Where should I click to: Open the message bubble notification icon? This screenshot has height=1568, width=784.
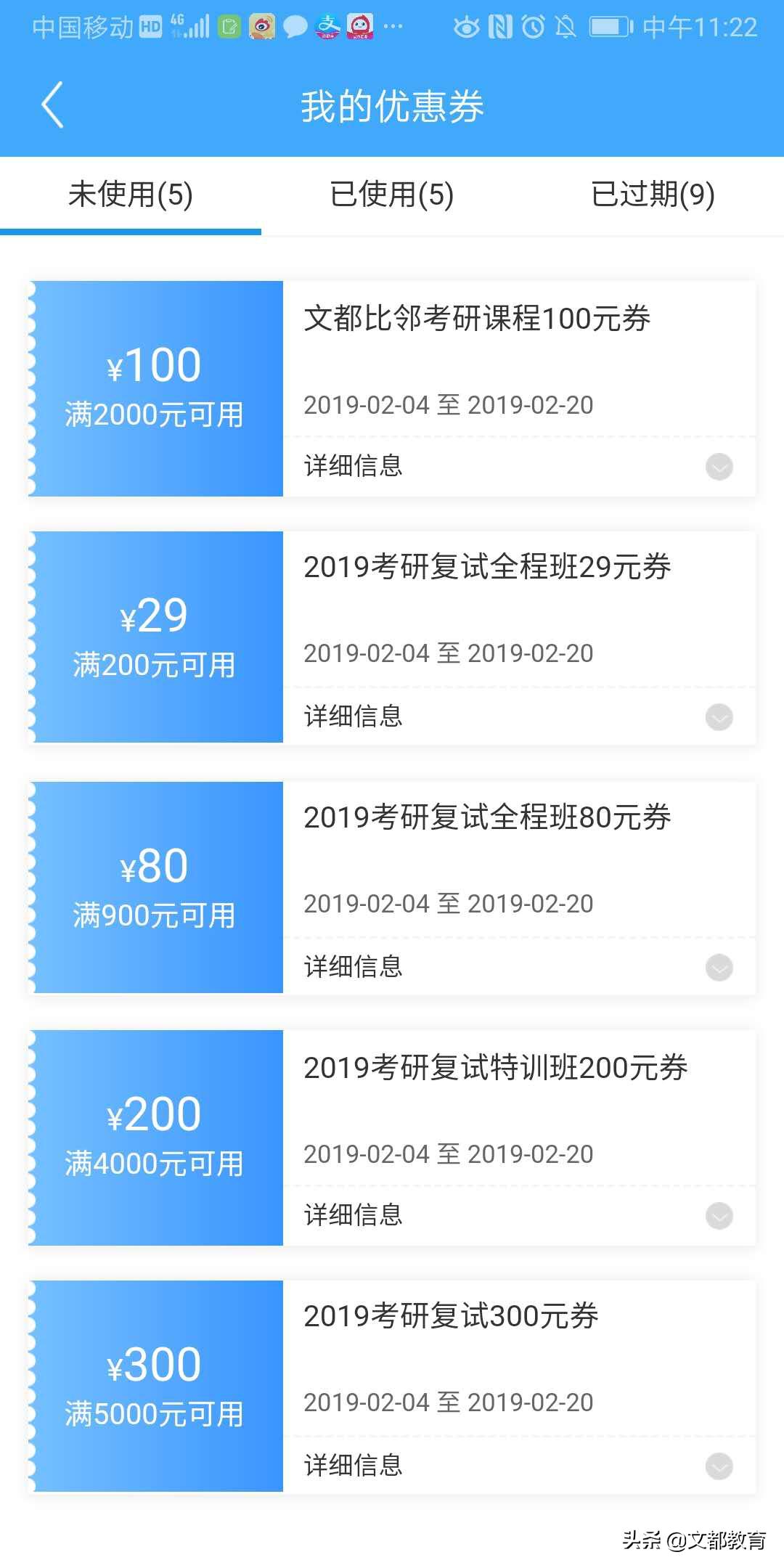click(294, 27)
